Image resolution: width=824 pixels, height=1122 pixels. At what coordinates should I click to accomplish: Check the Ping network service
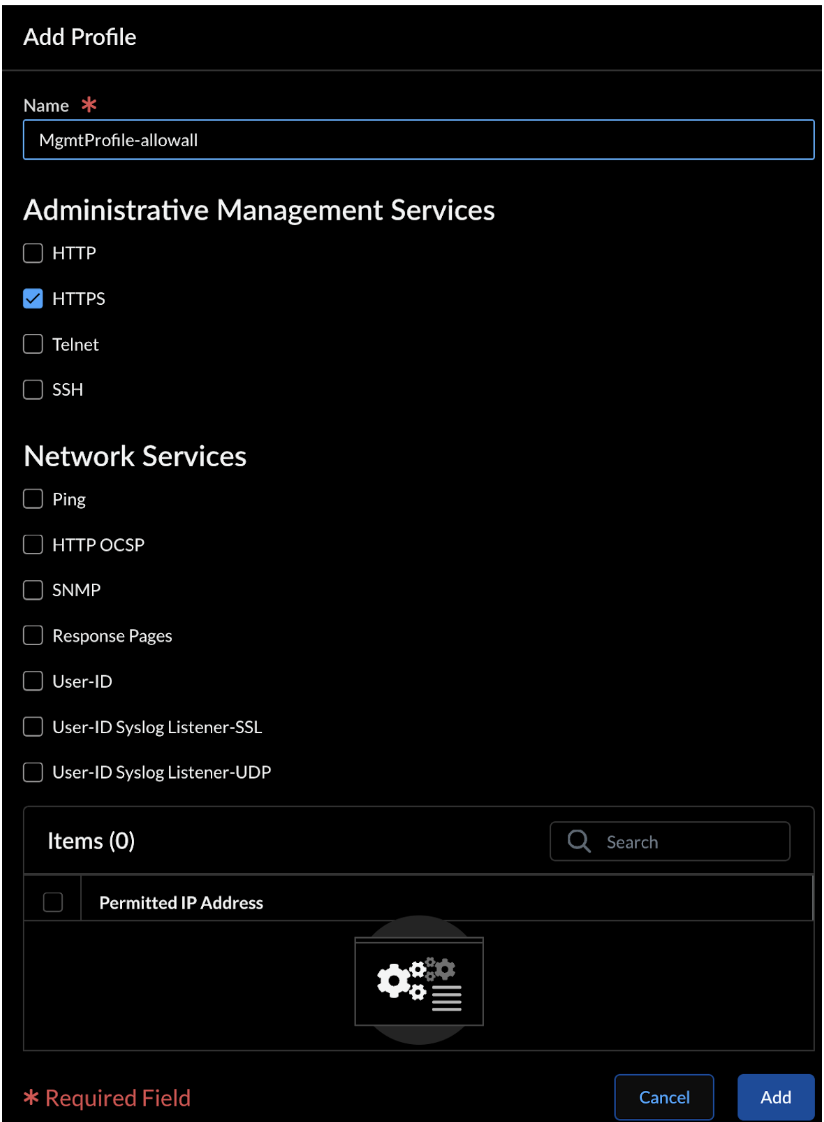33,499
